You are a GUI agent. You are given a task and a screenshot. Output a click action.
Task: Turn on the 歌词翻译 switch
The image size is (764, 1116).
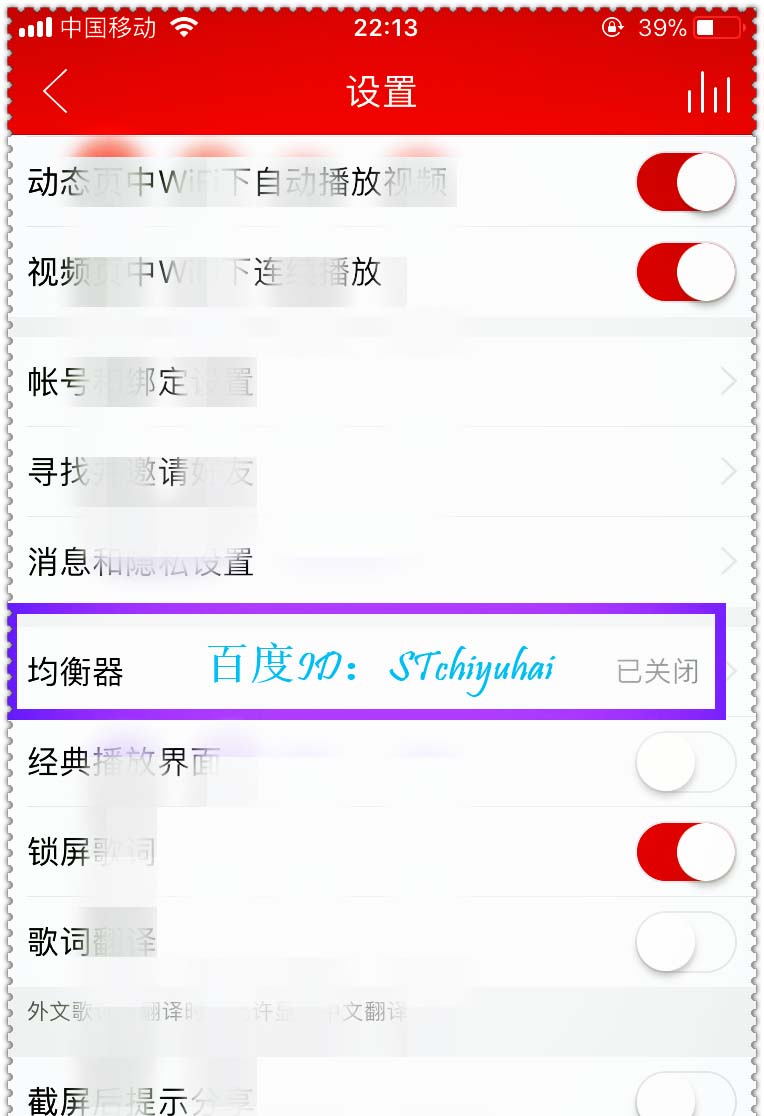[x=686, y=942]
